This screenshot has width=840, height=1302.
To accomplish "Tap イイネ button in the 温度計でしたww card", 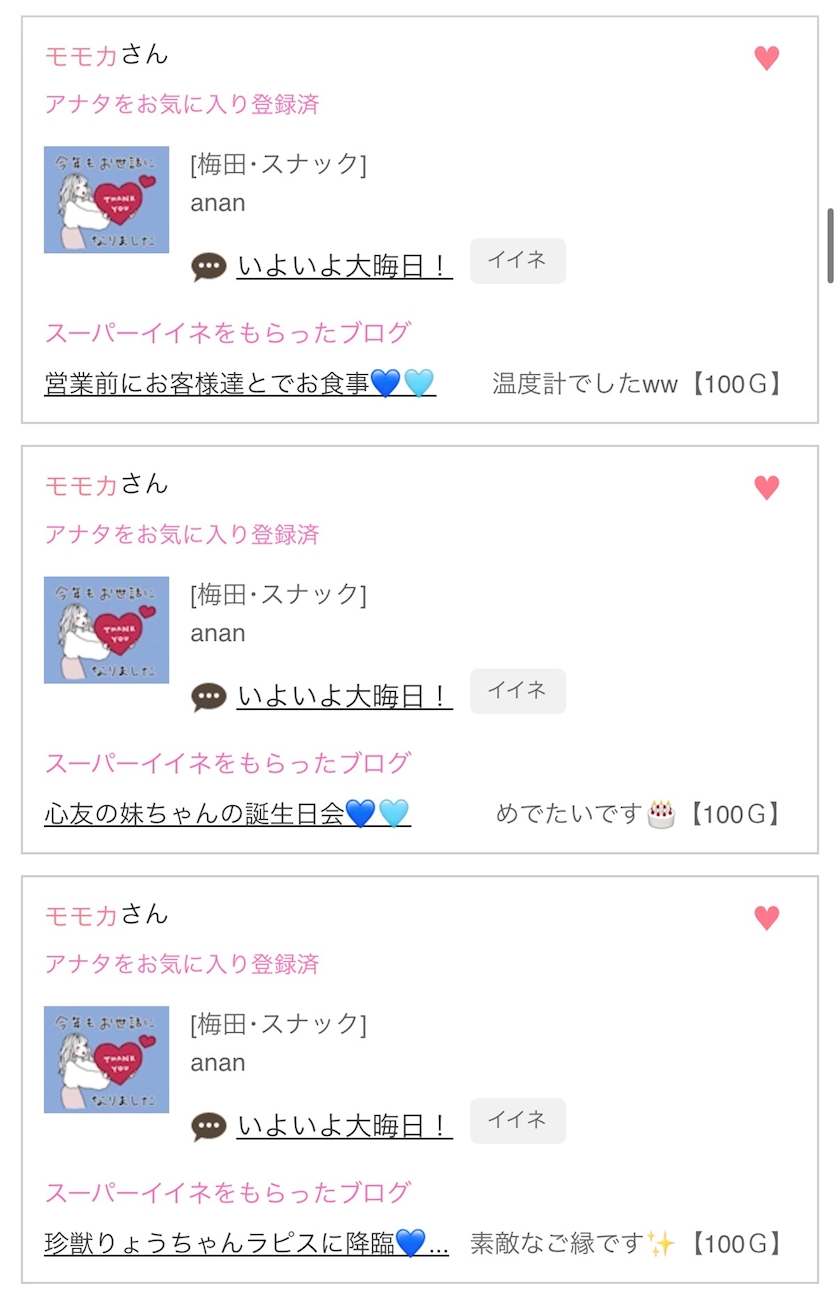I will (518, 261).
